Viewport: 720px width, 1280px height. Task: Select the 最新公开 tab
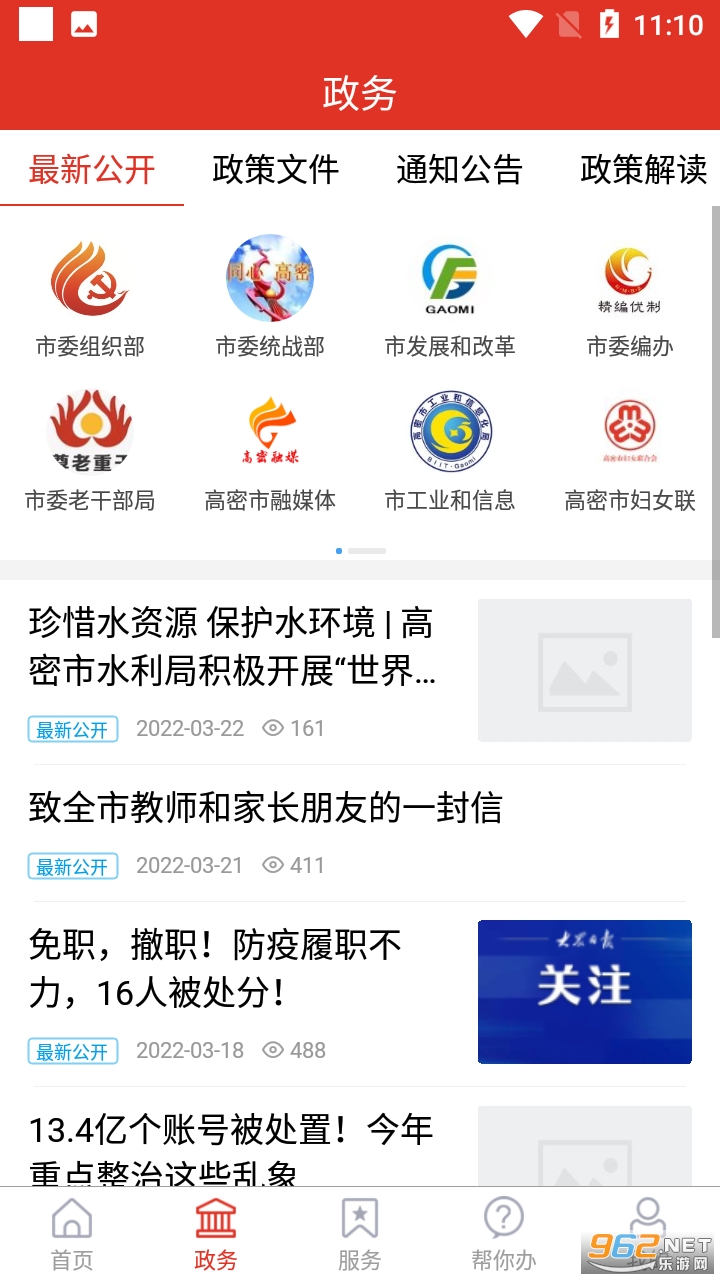click(x=92, y=169)
